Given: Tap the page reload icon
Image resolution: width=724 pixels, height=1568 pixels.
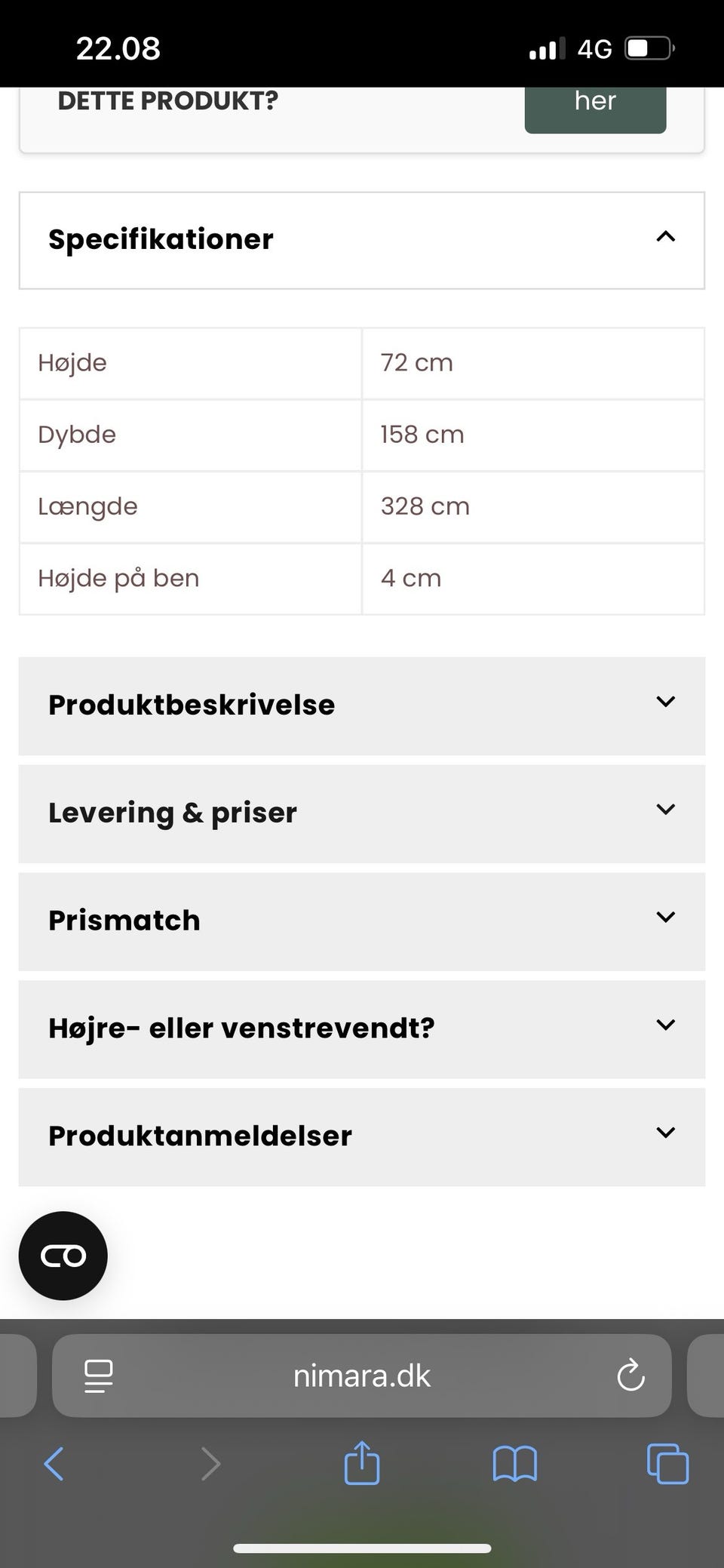Looking at the screenshot, I should (x=631, y=1375).
